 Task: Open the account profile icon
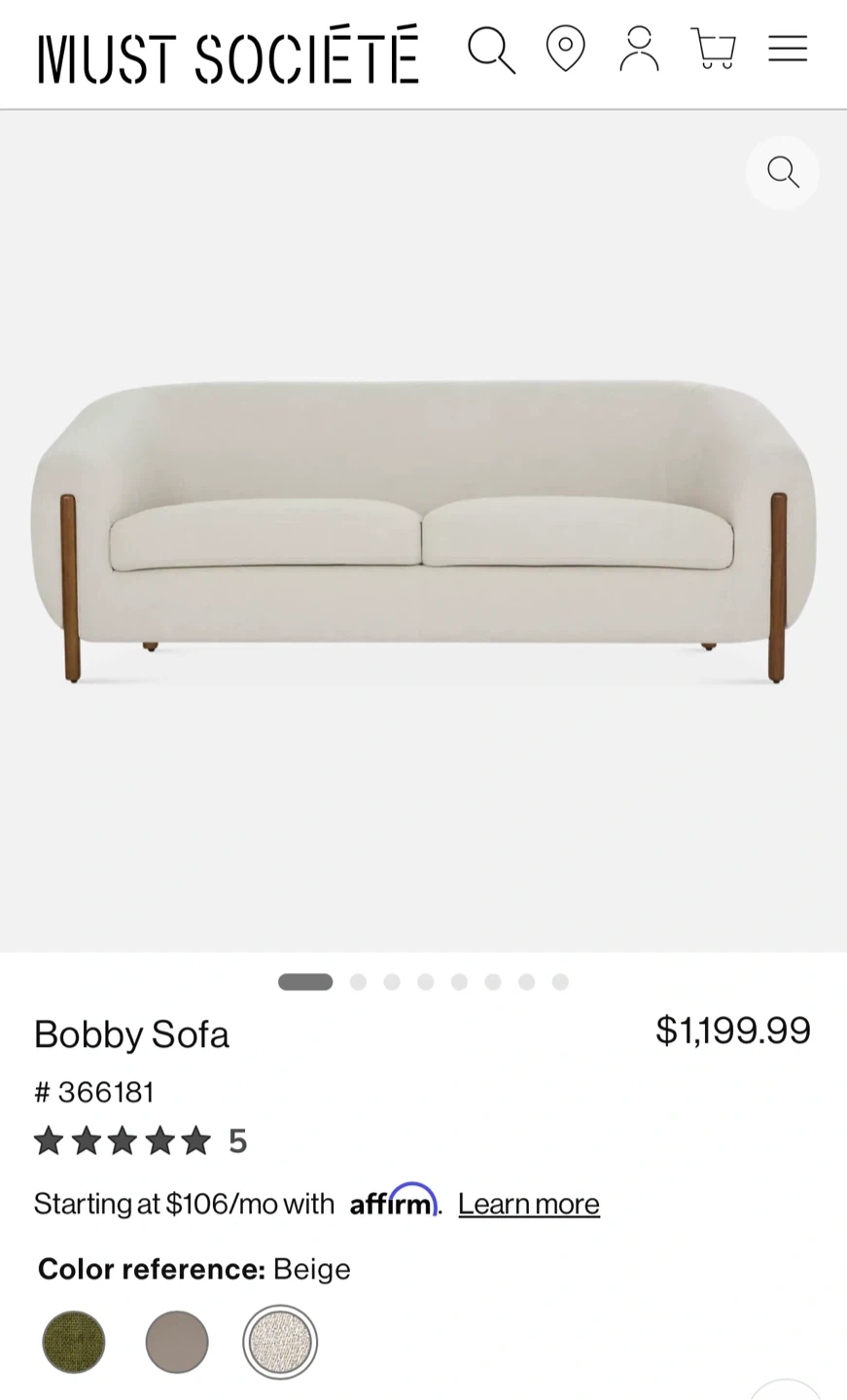[639, 49]
